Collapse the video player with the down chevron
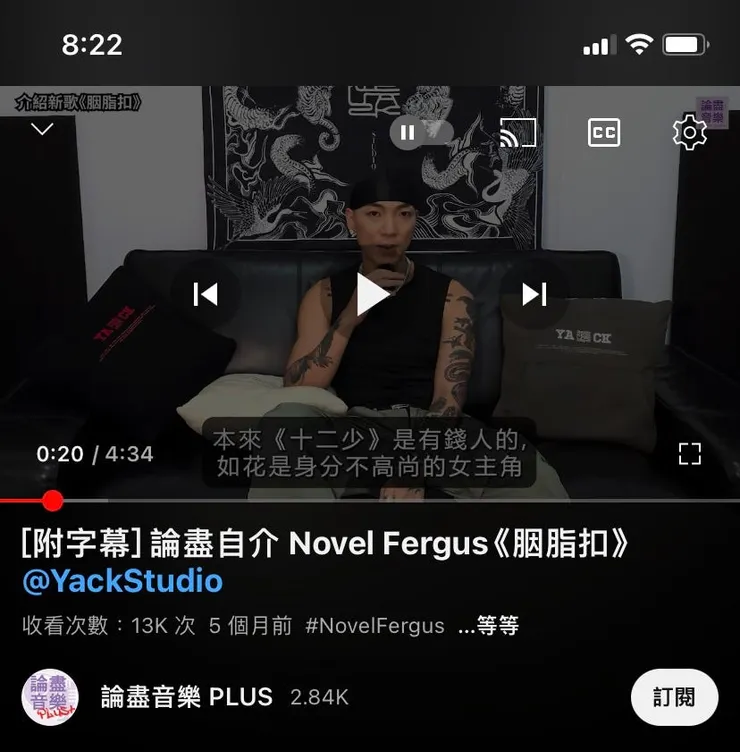Image resolution: width=740 pixels, height=752 pixels. tap(41, 128)
